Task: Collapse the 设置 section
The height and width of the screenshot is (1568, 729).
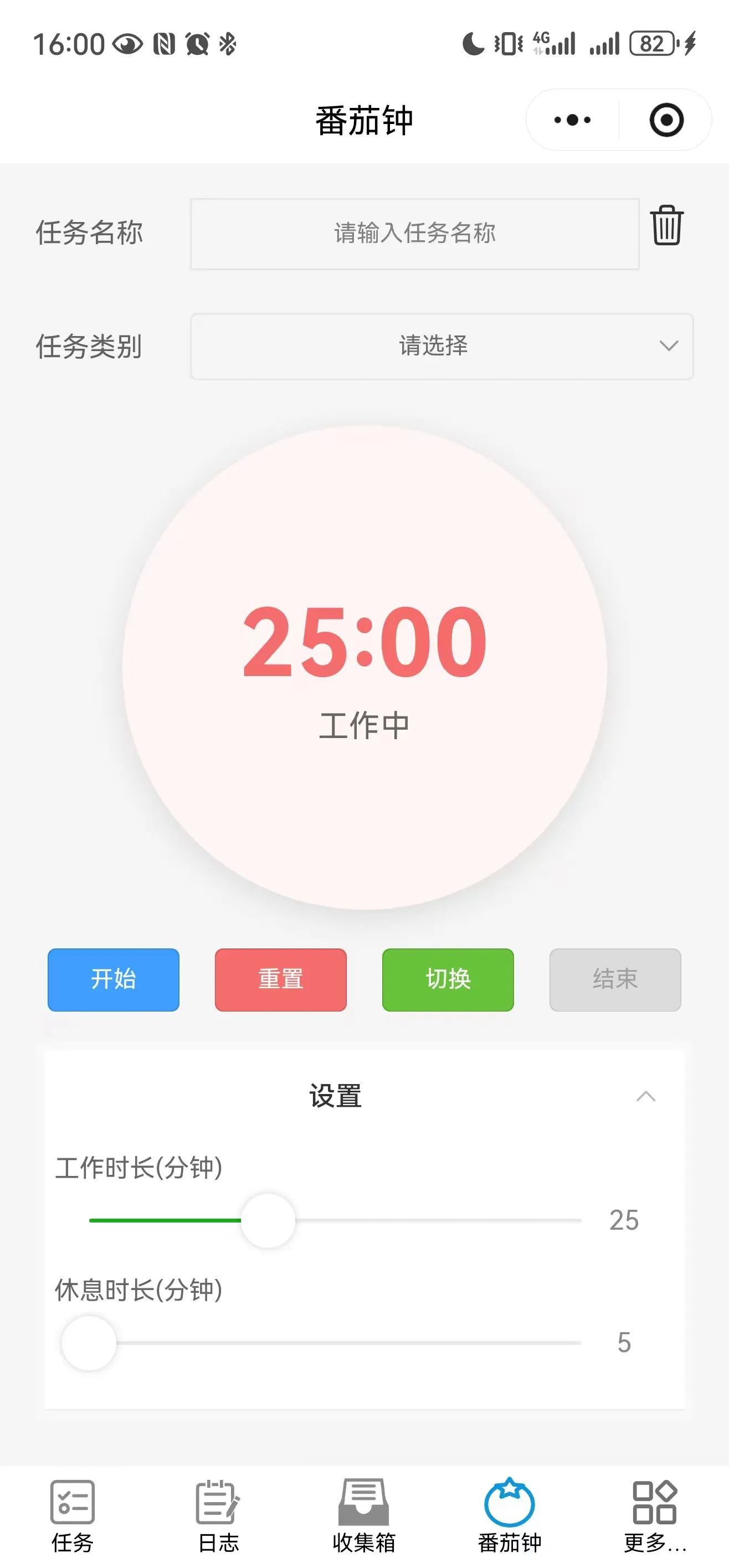Action: 645,1096
